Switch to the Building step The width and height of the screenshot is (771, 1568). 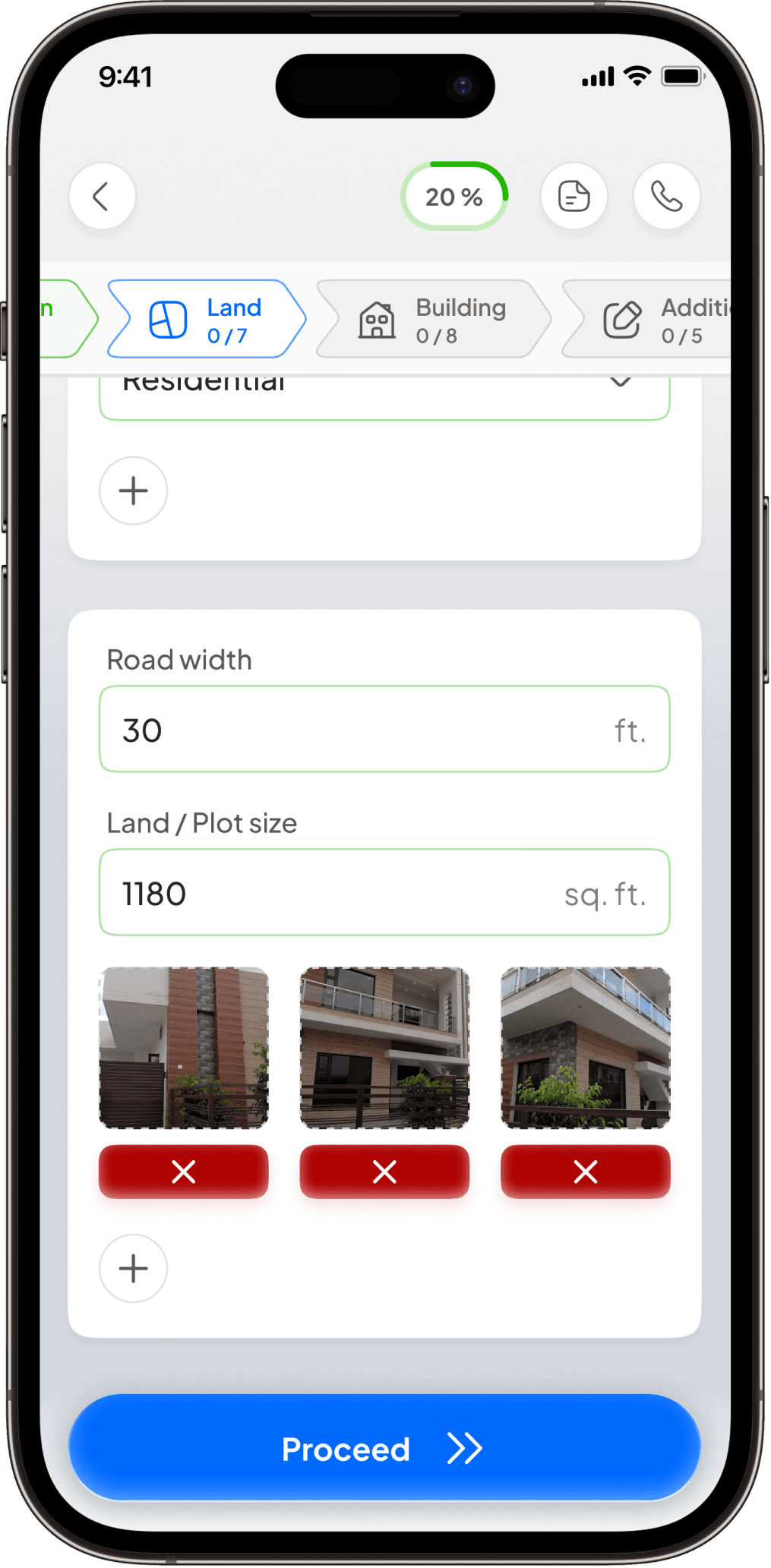[x=434, y=319]
